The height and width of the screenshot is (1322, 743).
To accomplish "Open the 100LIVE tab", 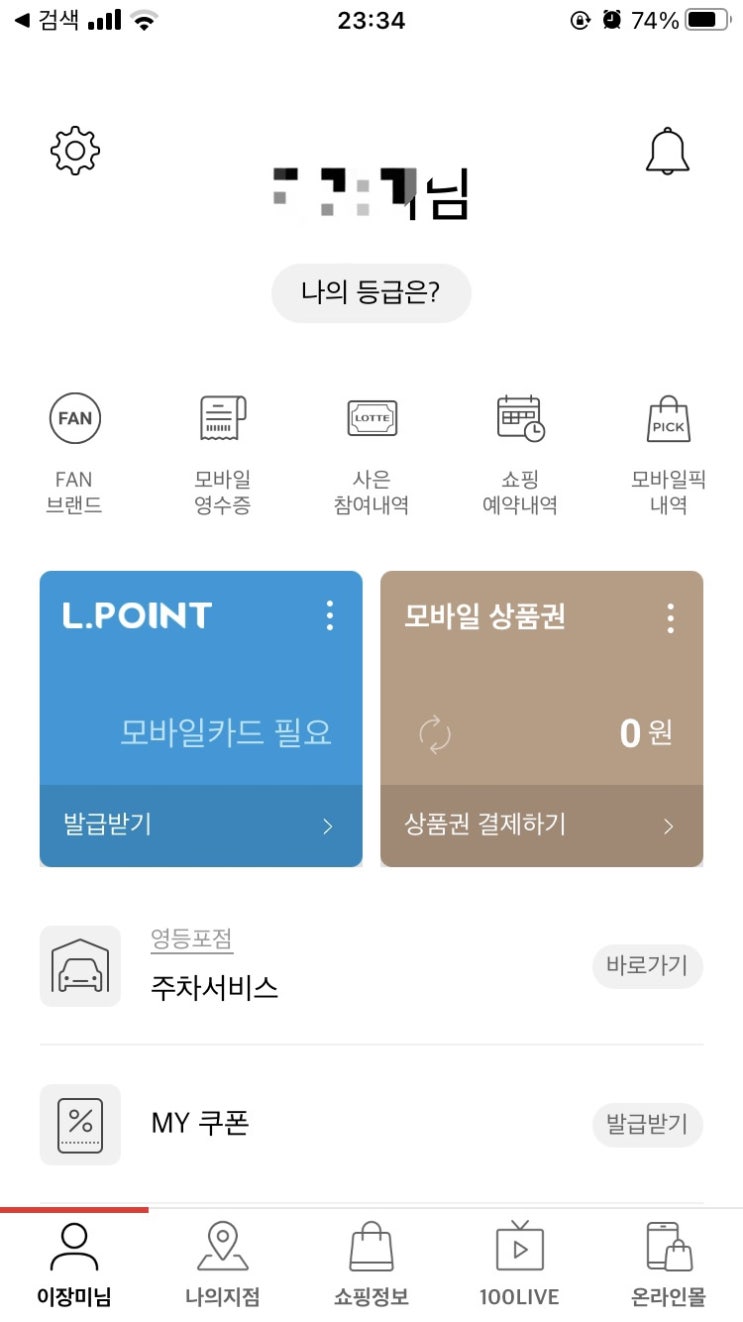I will click(x=519, y=1264).
